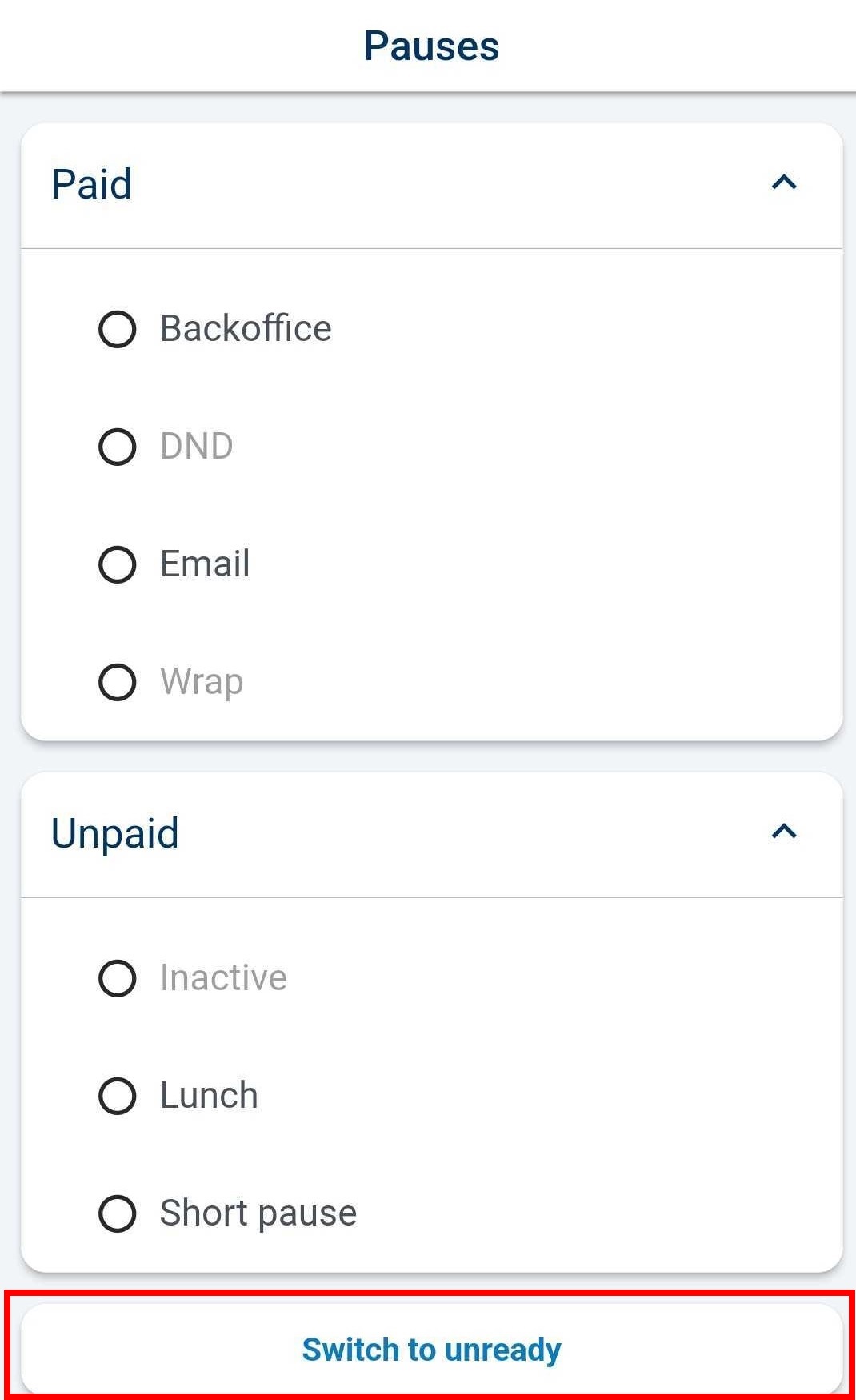The width and height of the screenshot is (856, 1400).
Task: Click the chevron icon in the Unpaid card
Action: click(x=786, y=832)
